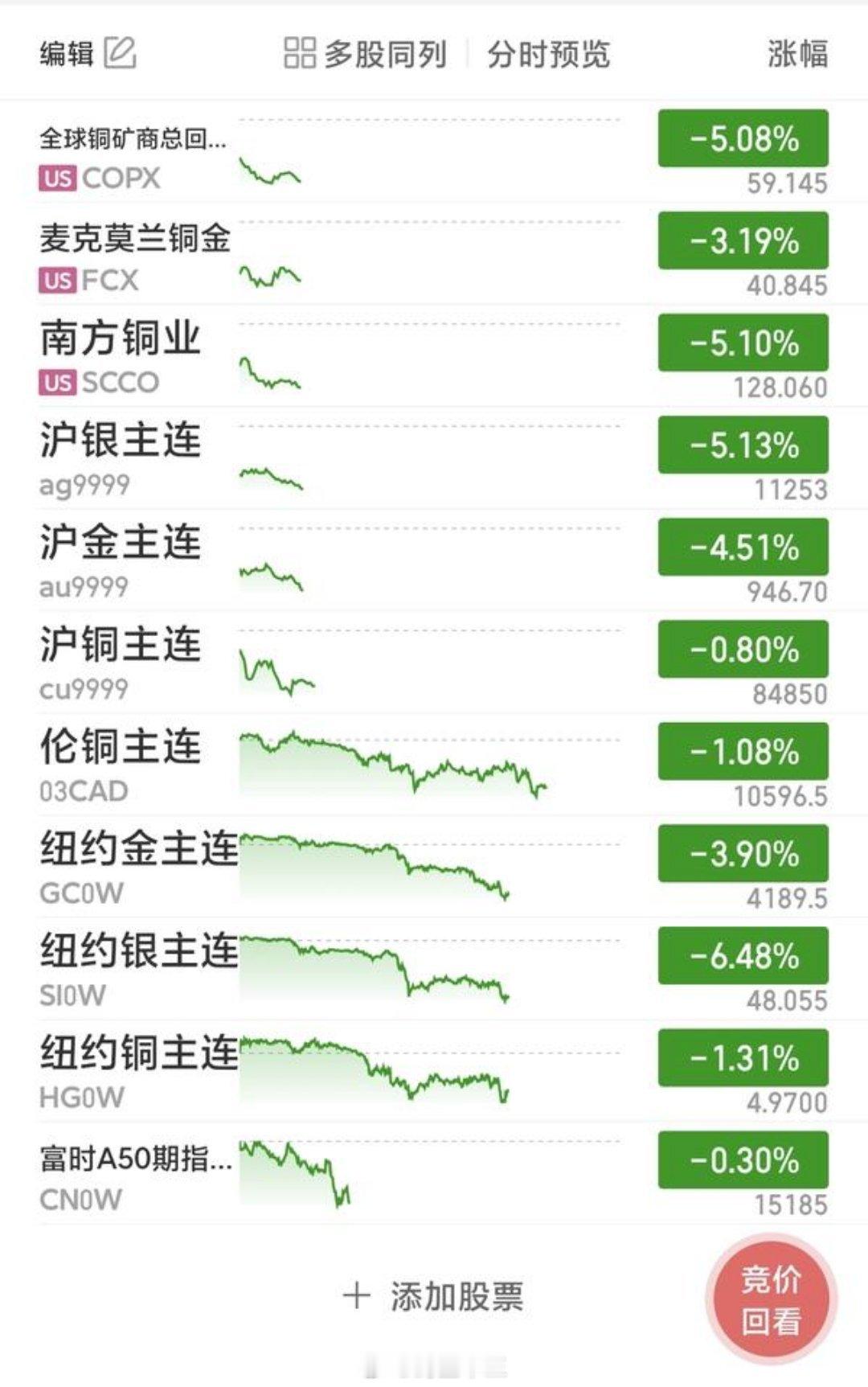This screenshot has width=868, height=1387.
Task: View 南方铜业 SCCO stock details
Action: point(121,358)
